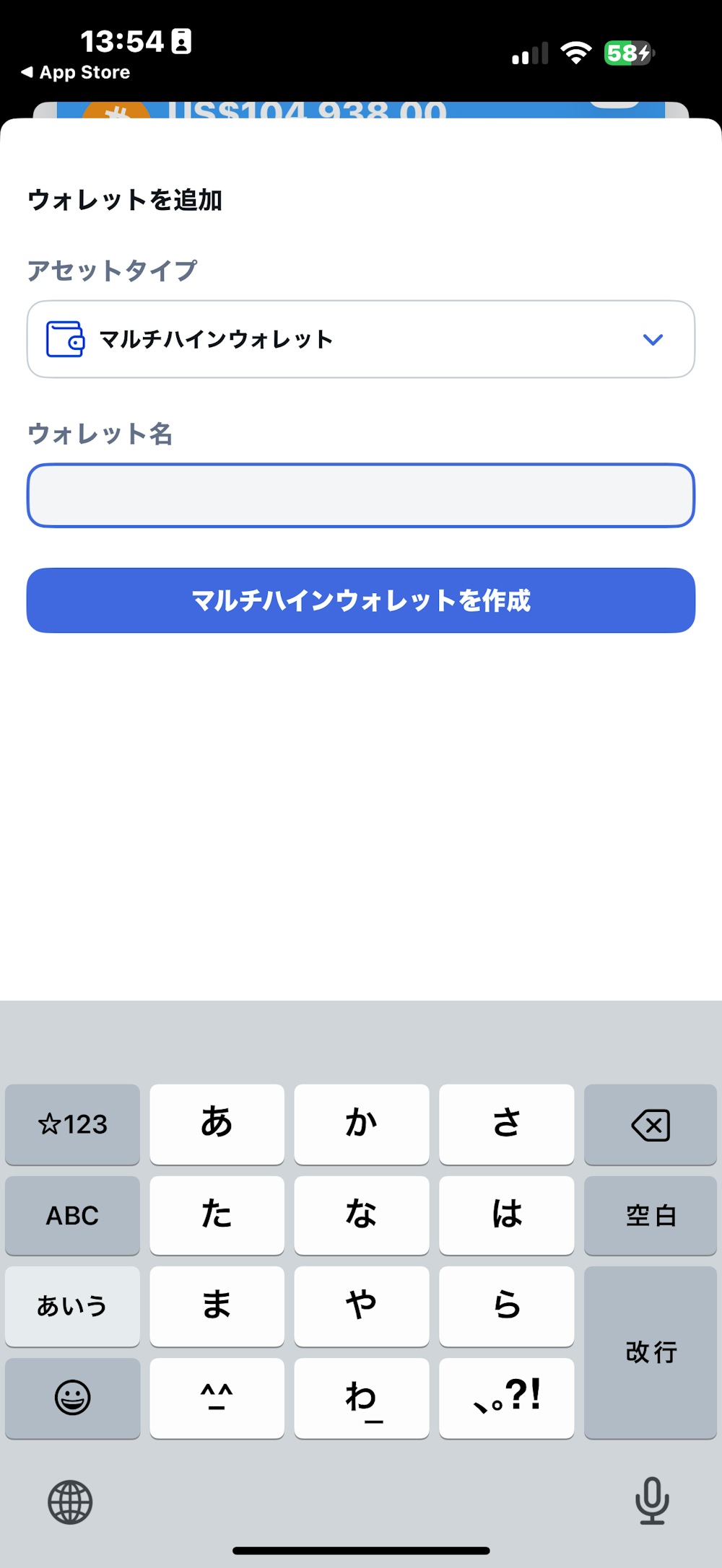The width and height of the screenshot is (722, 1568).
Task: Tap the emoji key on the keyboard
Action: tap(72, 1398)
